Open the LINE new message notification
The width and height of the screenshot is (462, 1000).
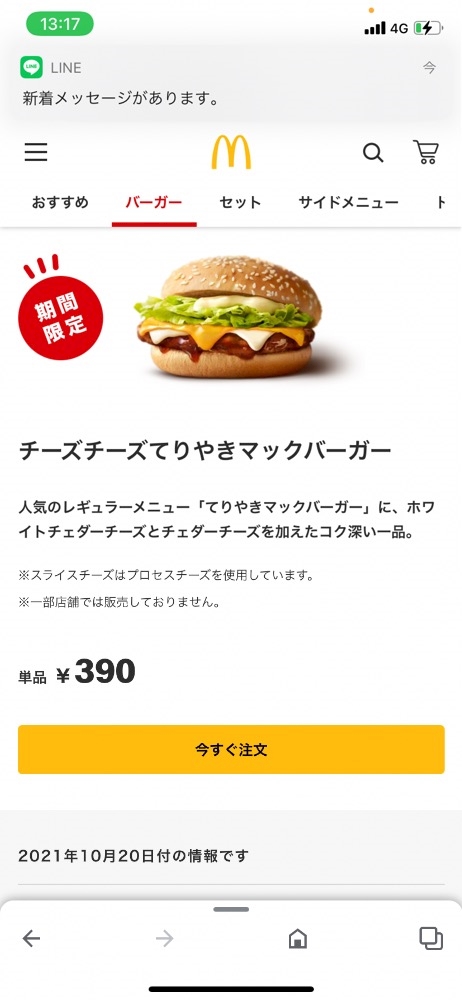pos(231,83)
